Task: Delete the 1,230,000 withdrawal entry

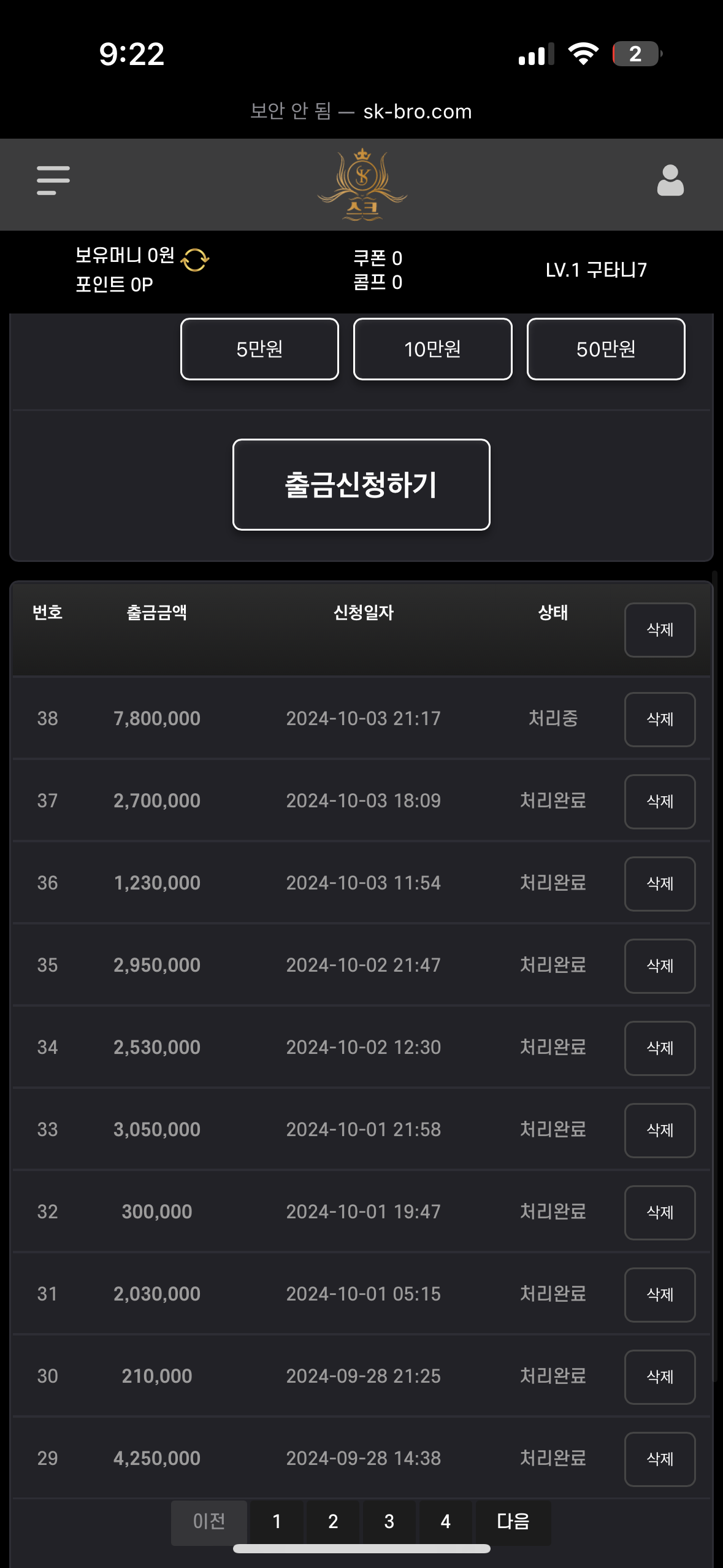Action: [x=660, y=884]
